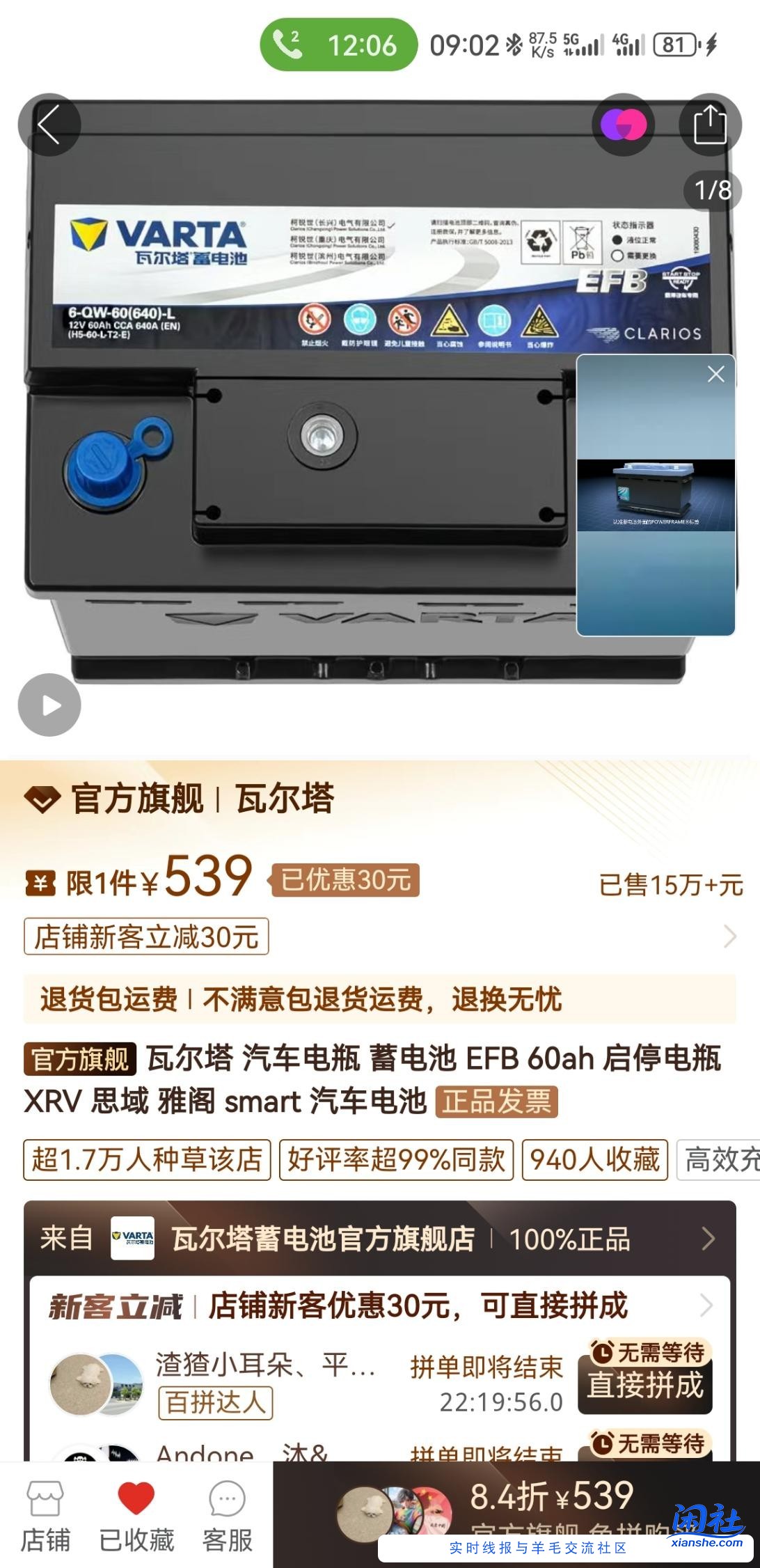Tap the 好评率超99%同款 tag
760x1568 pixels.
click(396, 1159)
